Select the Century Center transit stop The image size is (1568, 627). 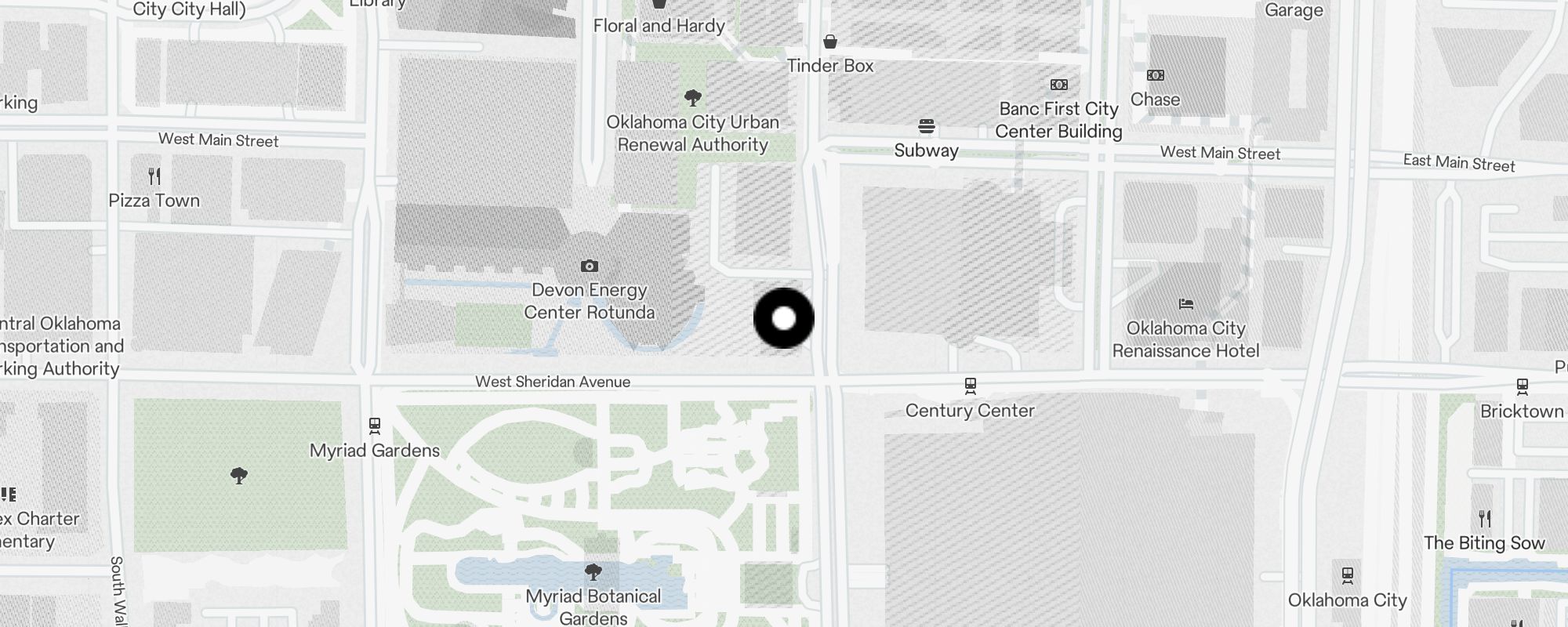(971, 386)
